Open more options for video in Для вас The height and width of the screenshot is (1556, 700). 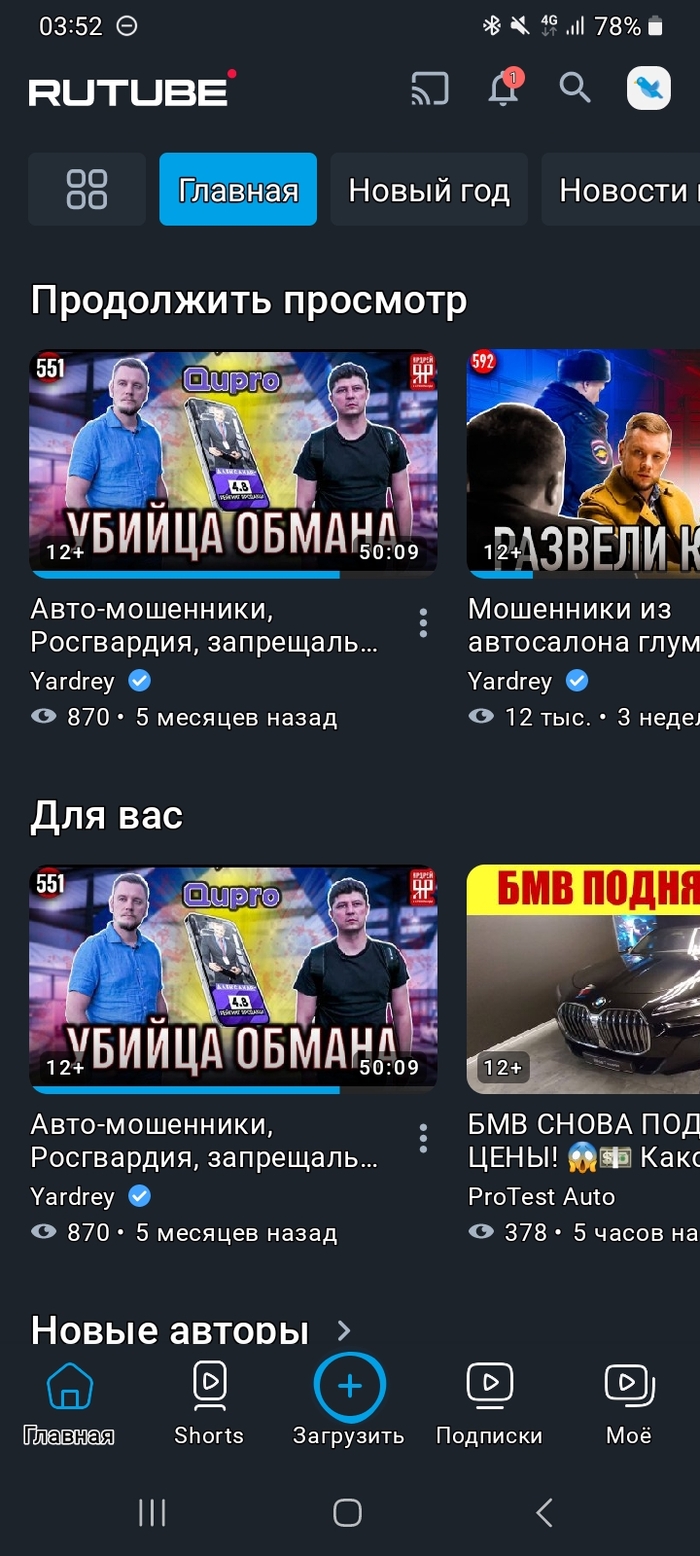pos(423,1138)
